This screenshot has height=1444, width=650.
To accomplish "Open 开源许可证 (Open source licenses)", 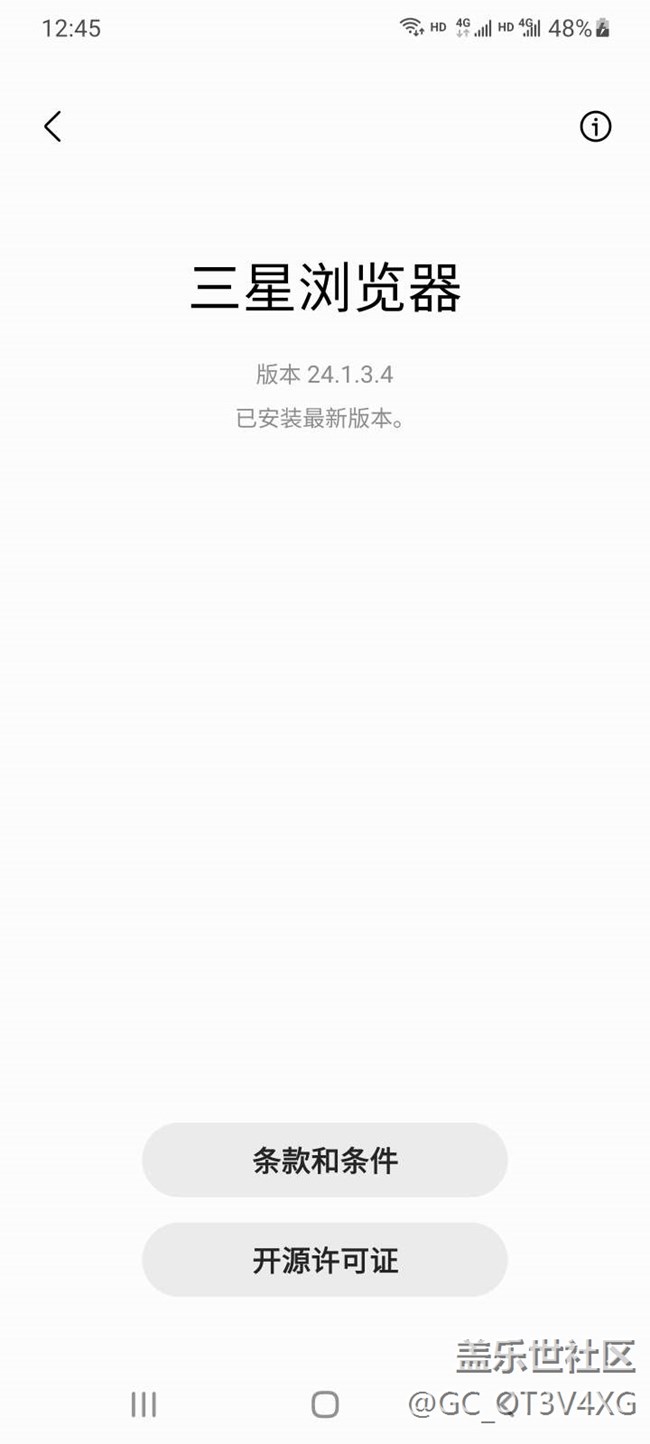I will [325, 1260].
